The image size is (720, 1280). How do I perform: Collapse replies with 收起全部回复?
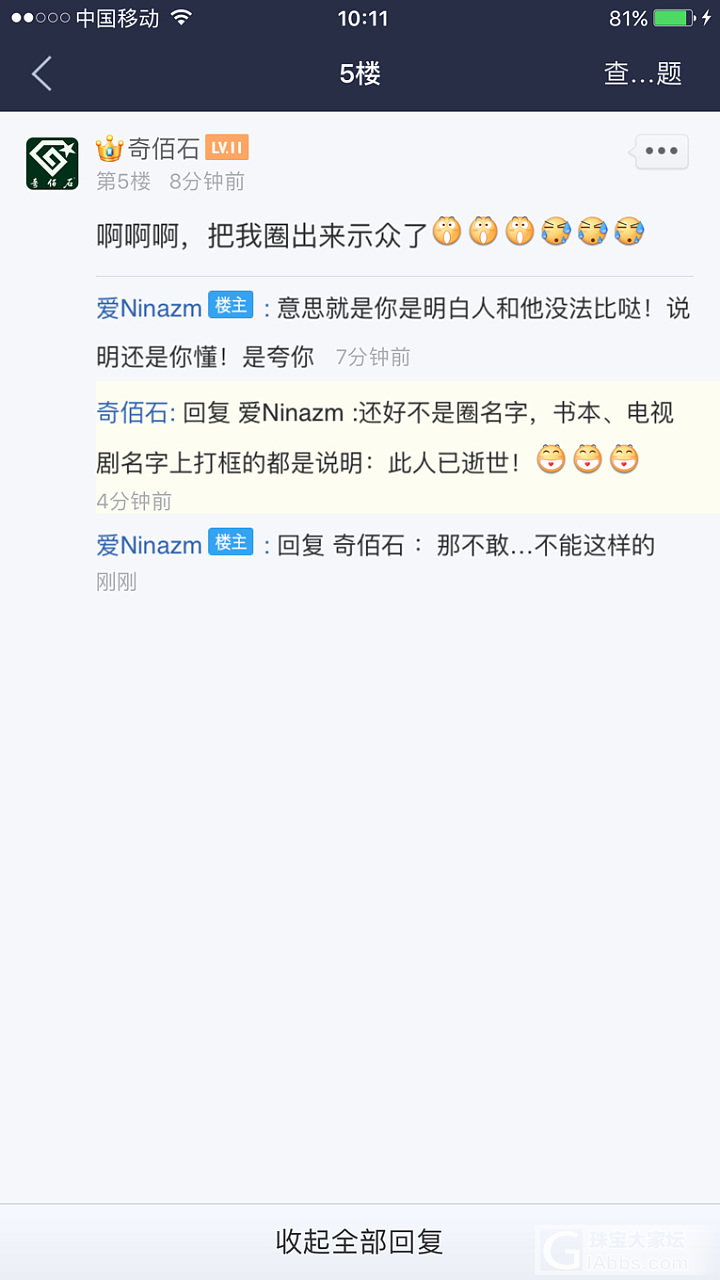click(360, 1242)
